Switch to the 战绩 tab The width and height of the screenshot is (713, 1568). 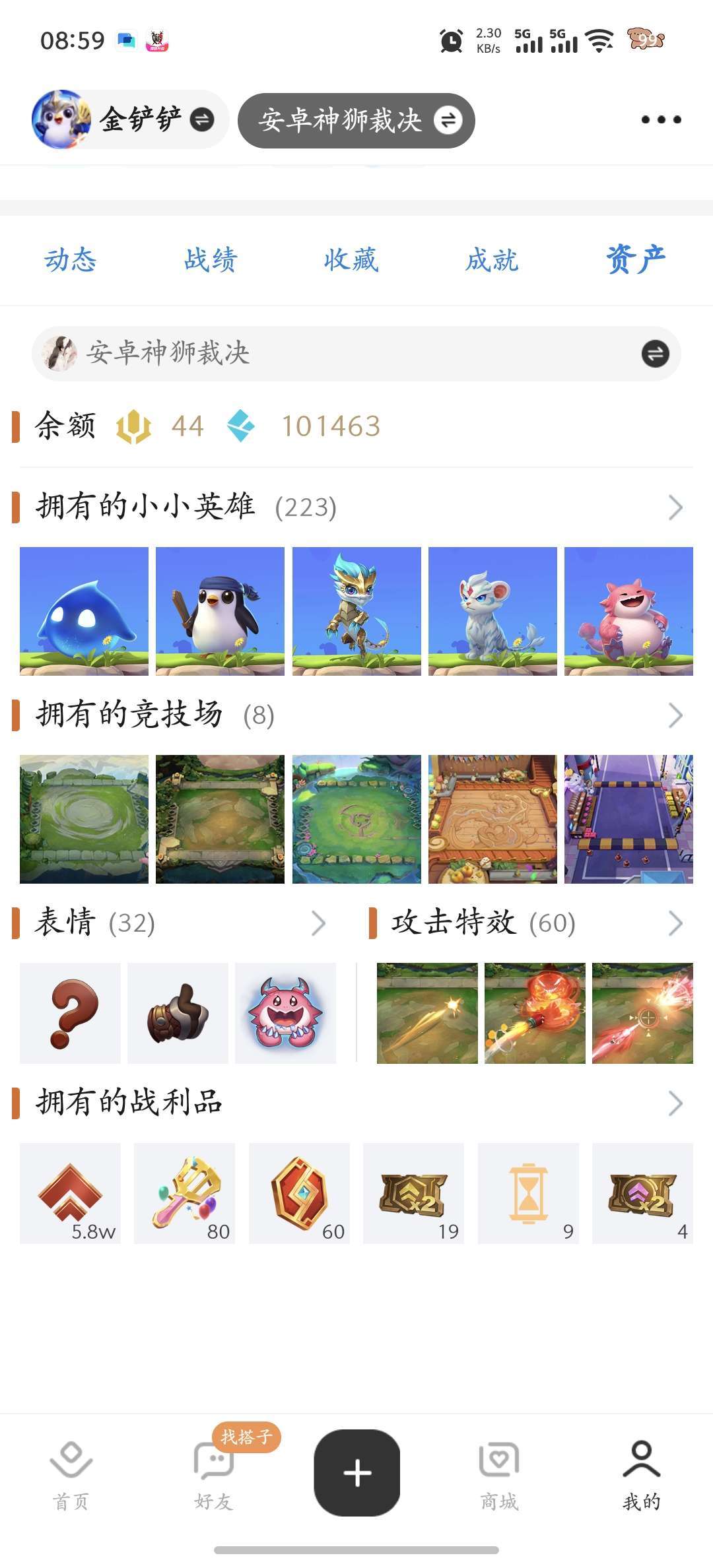(x=211, y=259)
